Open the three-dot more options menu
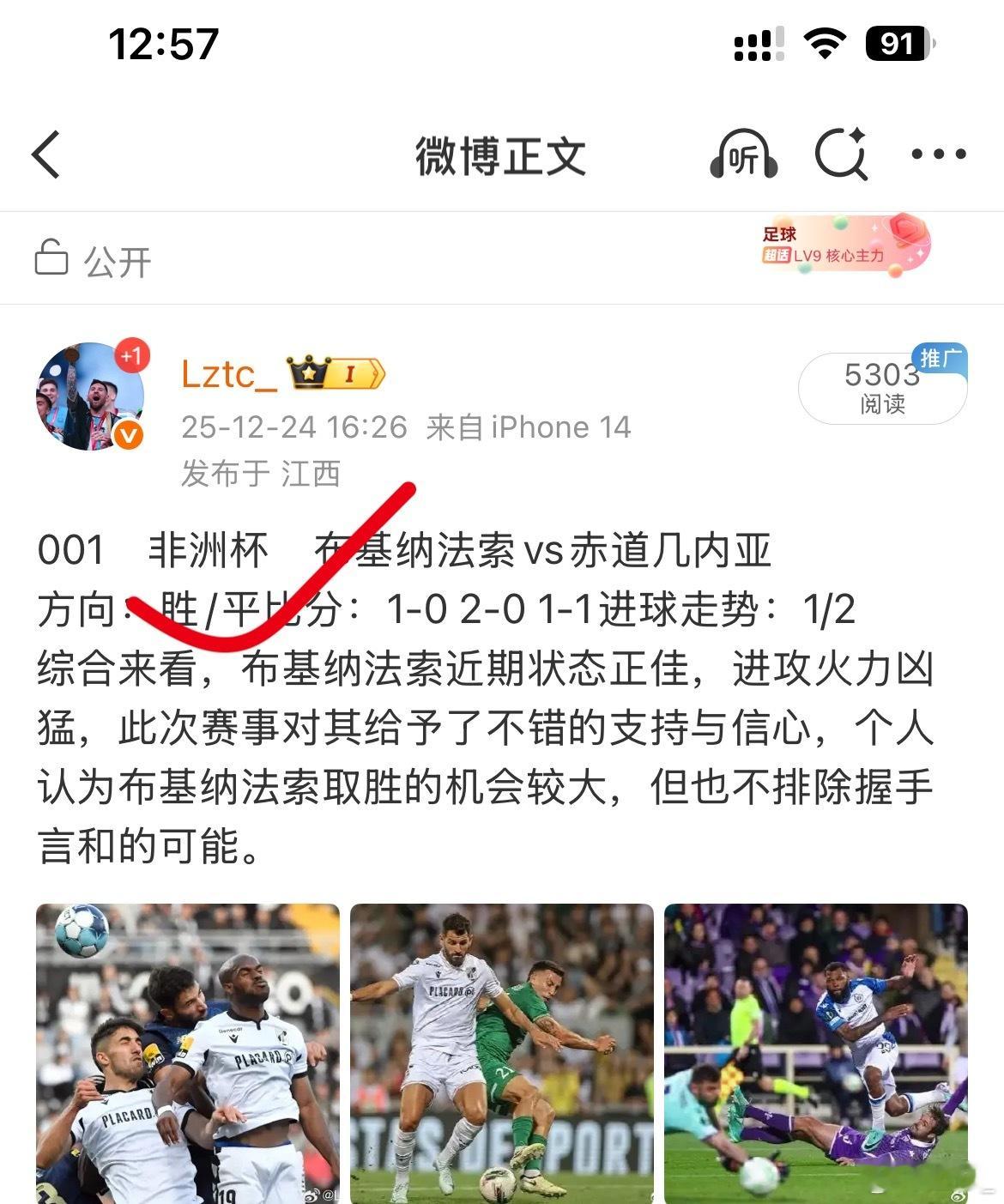The image size is (1004, 1204). 936,154
